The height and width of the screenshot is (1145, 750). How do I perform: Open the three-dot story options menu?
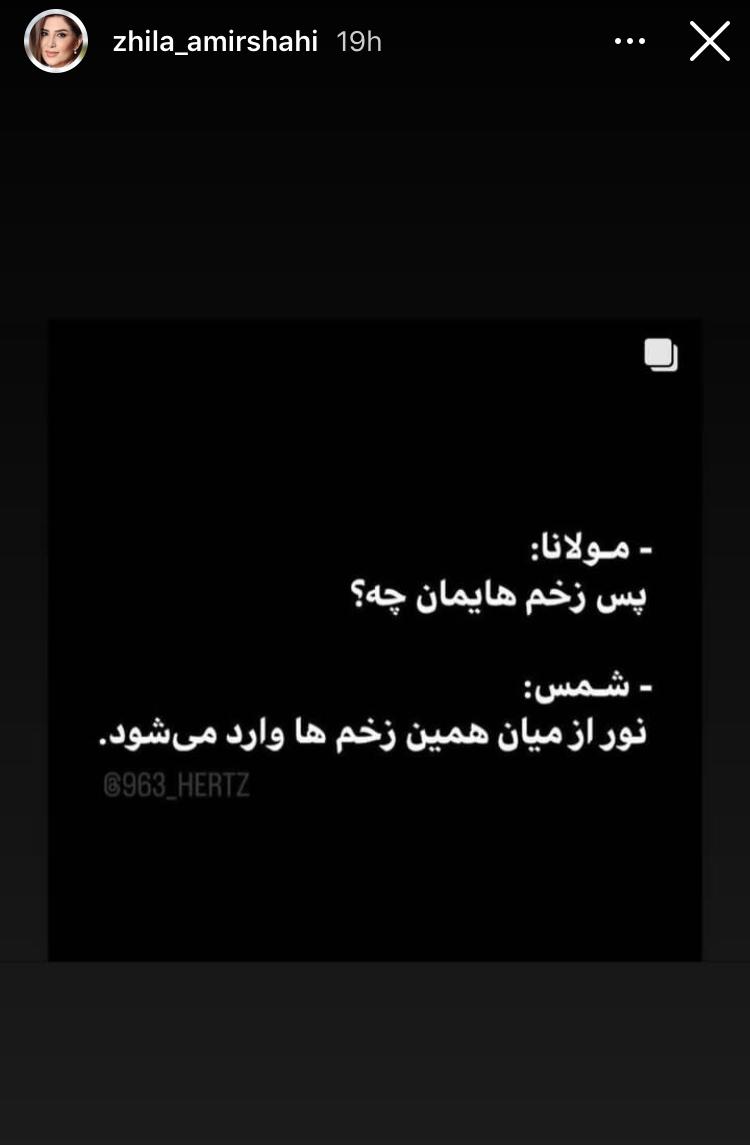point(630,42)
